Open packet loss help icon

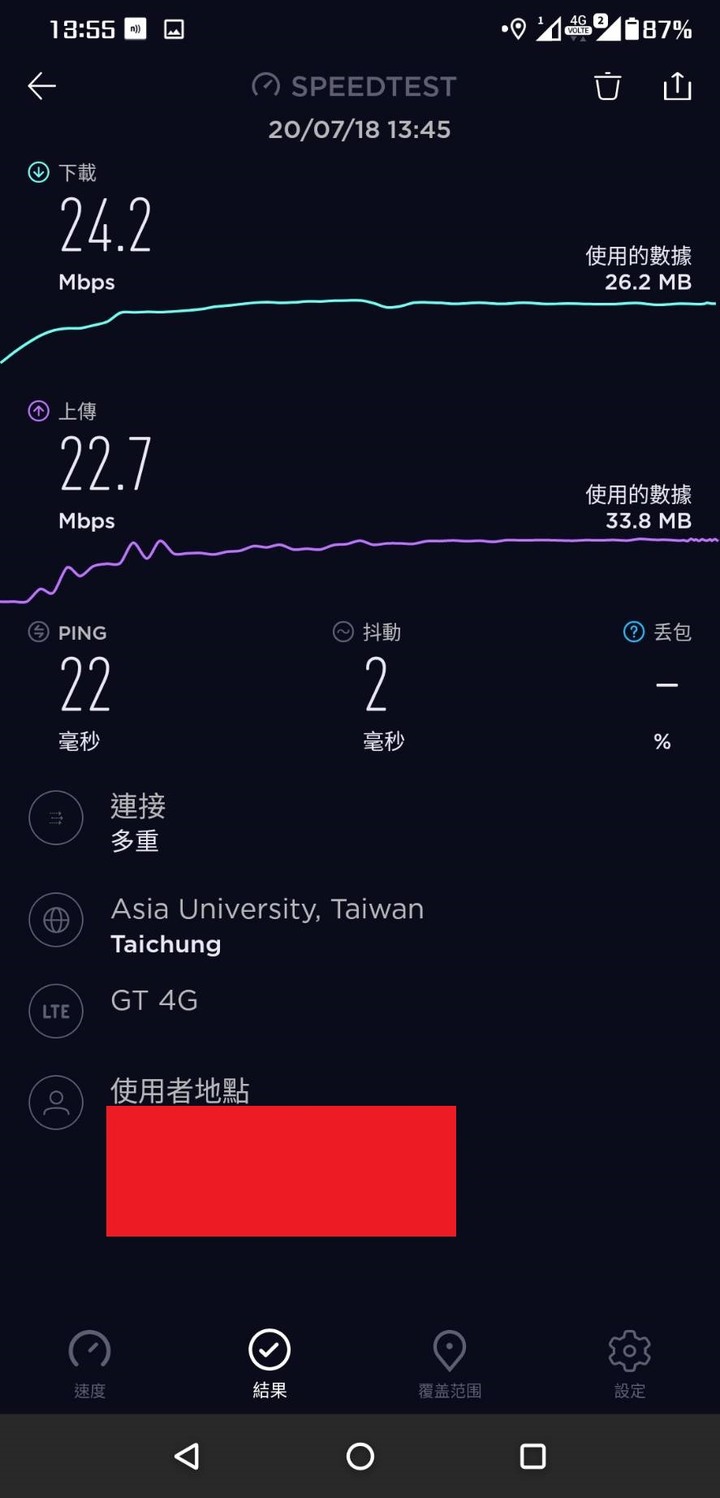(x=633, y=632)
